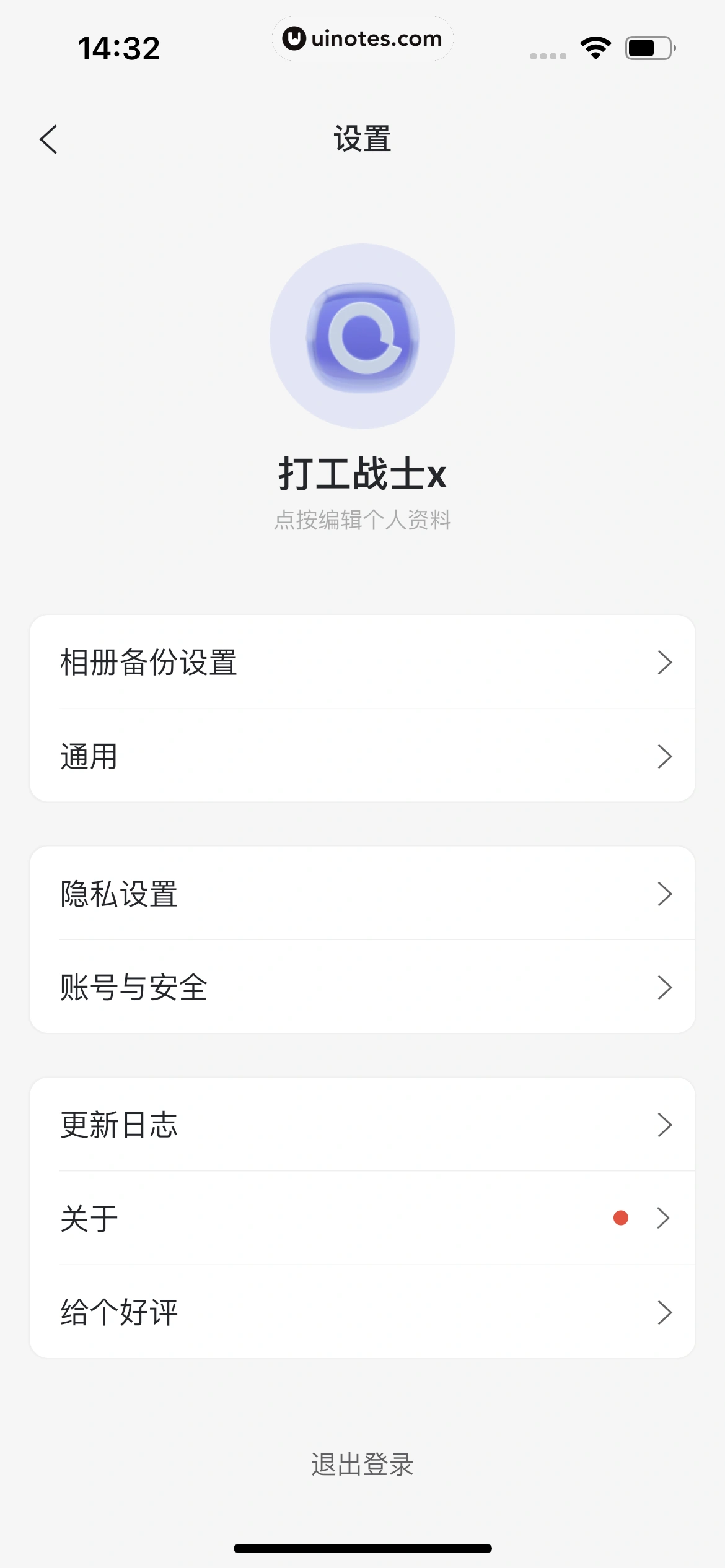Viewport: 725px width, 1568px height.
Task: Click the battery indicator at top right
Action: (648, 46)
